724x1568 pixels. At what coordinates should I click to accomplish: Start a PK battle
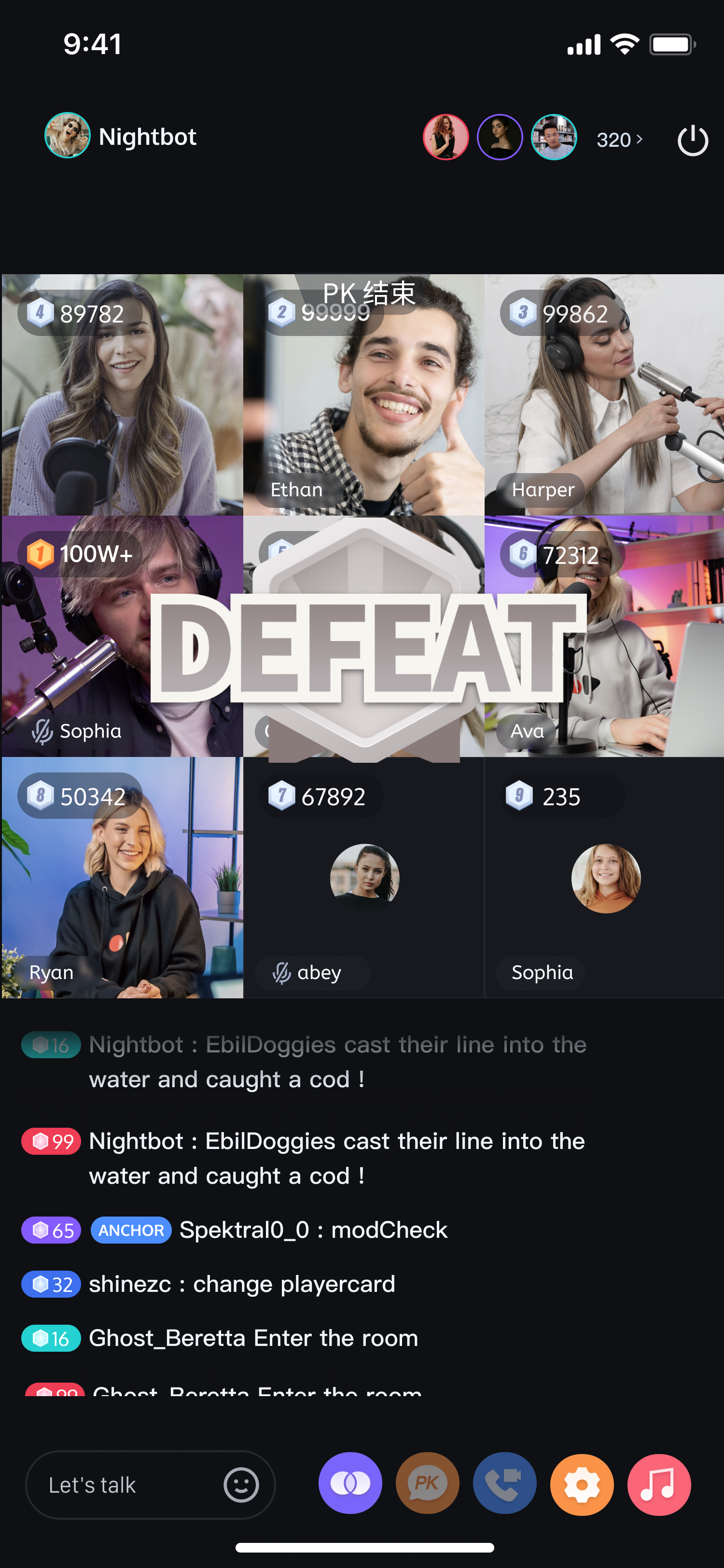(427, 1484)
